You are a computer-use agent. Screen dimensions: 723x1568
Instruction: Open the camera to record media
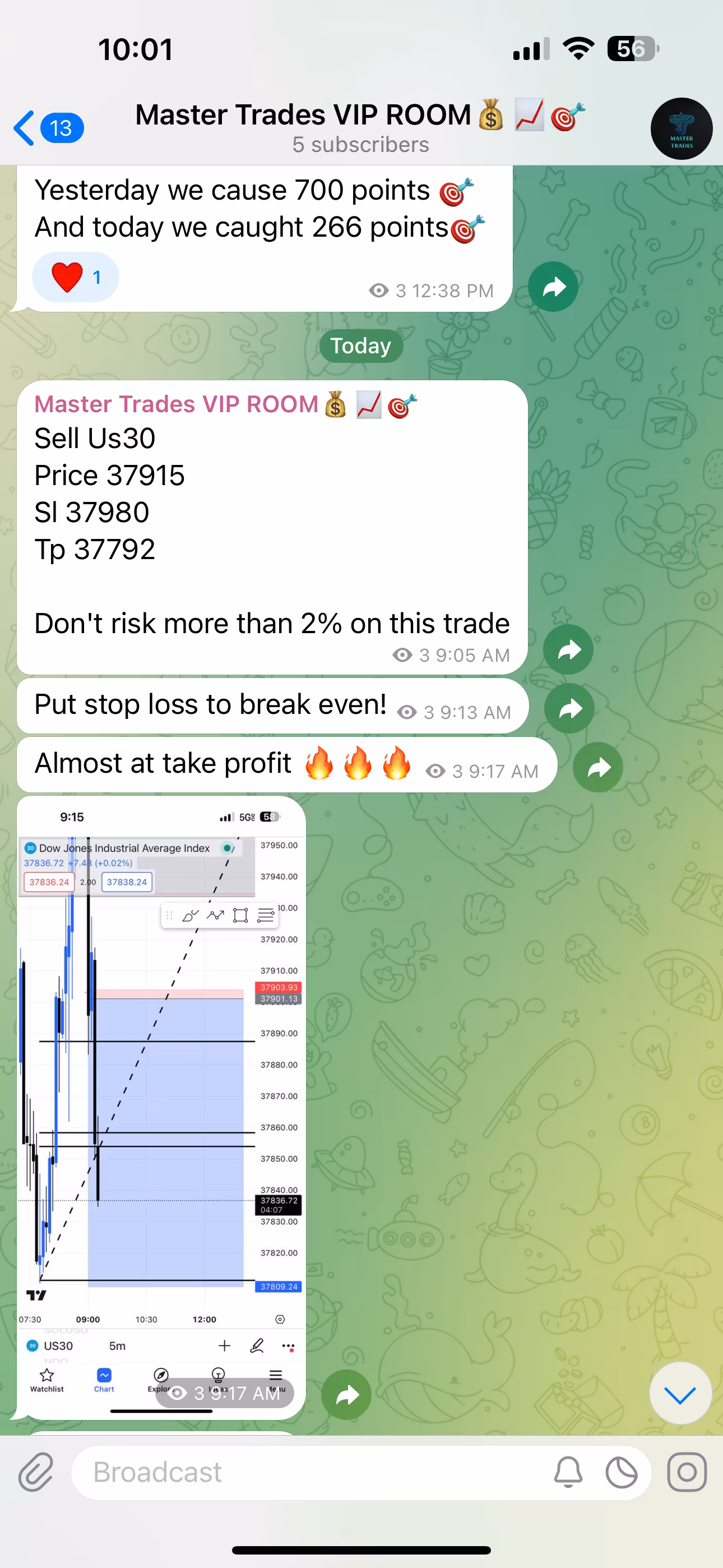[x=687, y=1473]
